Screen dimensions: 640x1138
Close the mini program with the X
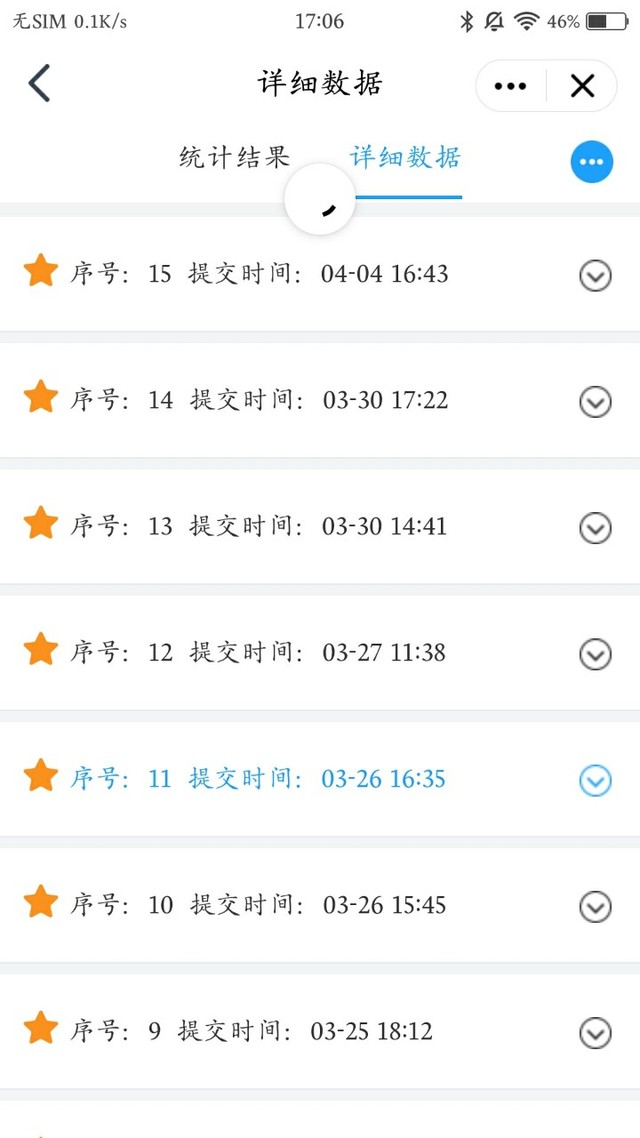coord(582,86)
